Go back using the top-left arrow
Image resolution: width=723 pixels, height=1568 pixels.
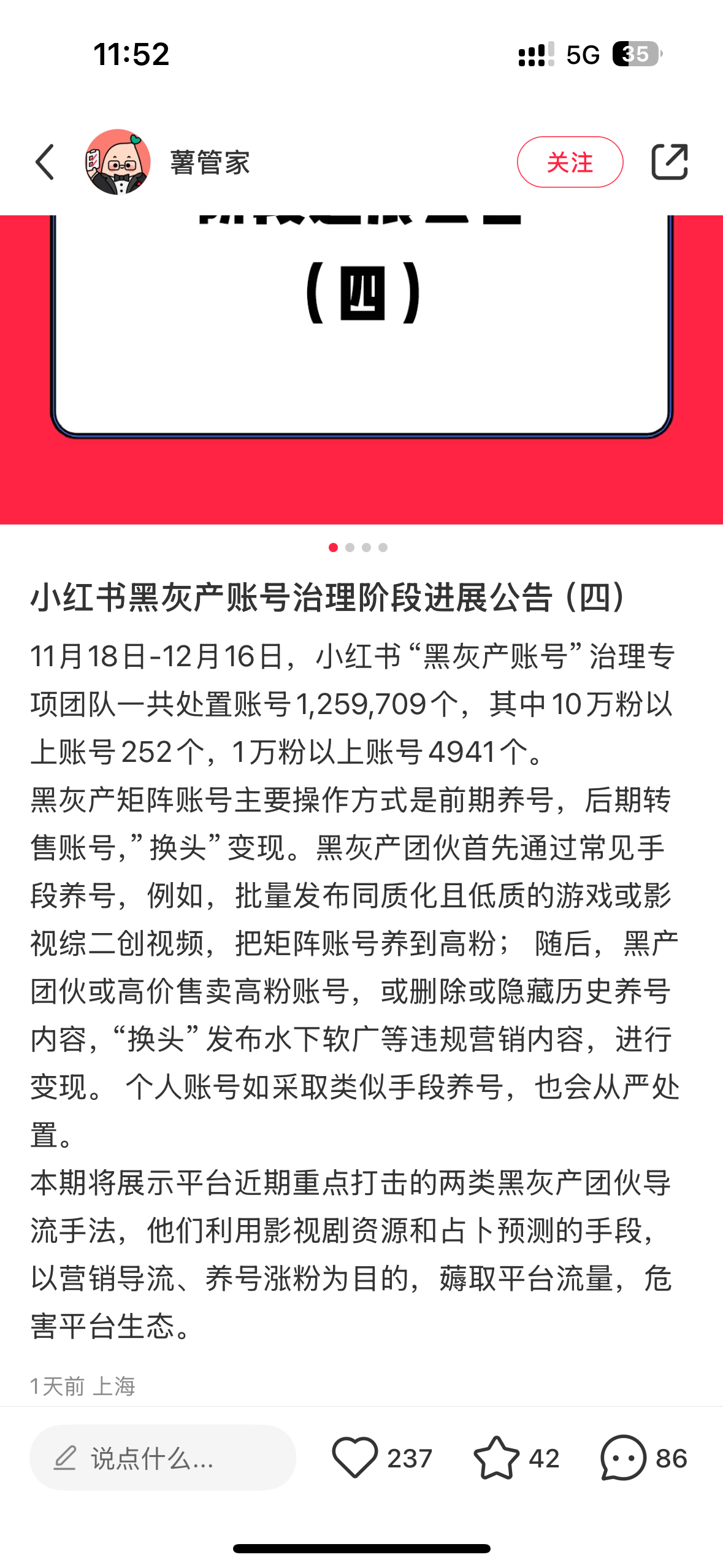45,162
